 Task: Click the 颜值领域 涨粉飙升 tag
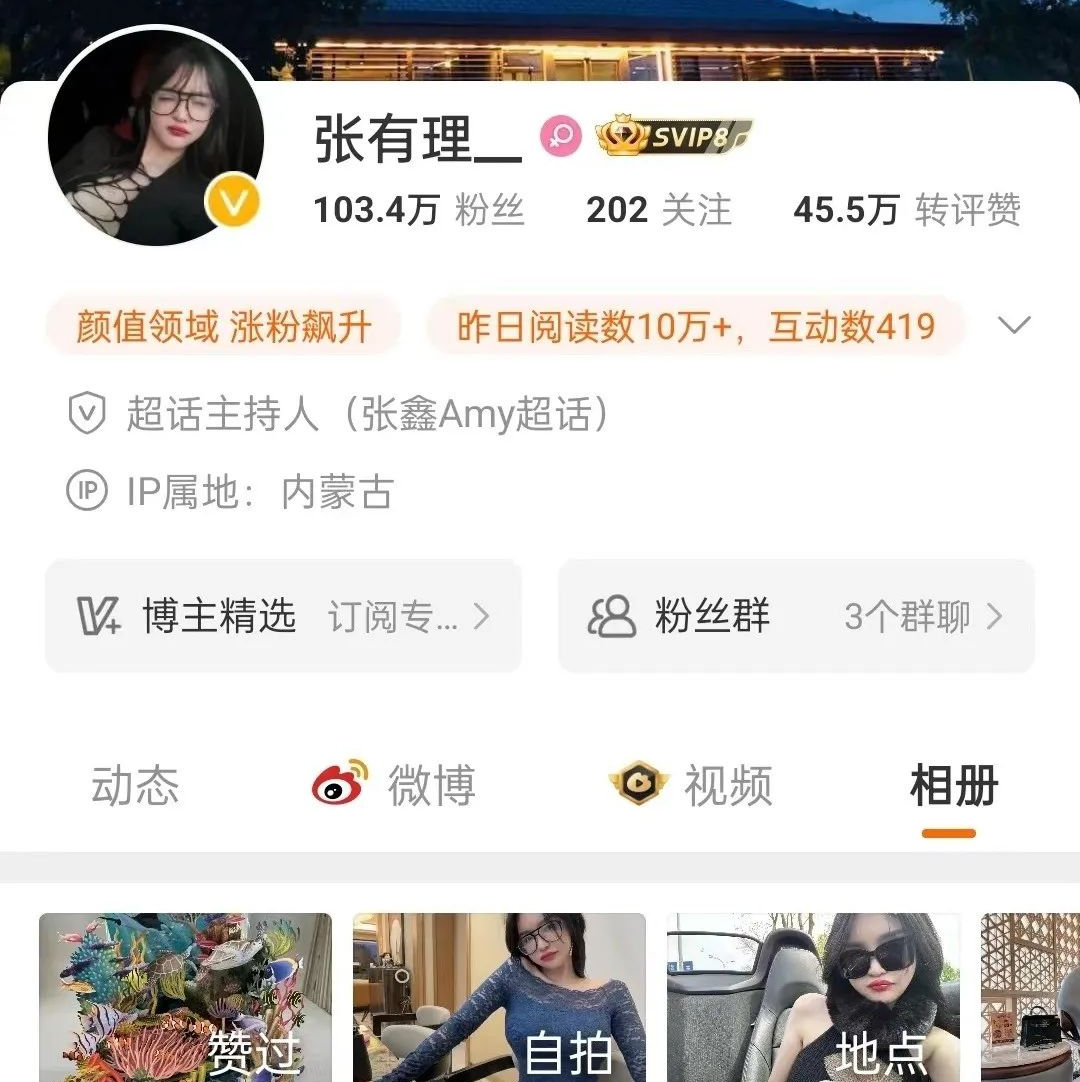click(222, 326)
